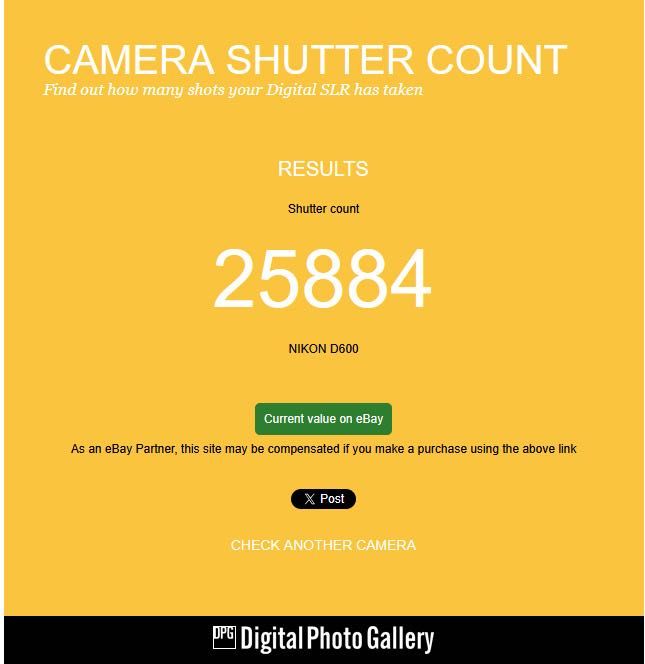The height and width of the screenshot is (664, 645).
Task: Open Current value on eBay button
Action: (323, 419)
